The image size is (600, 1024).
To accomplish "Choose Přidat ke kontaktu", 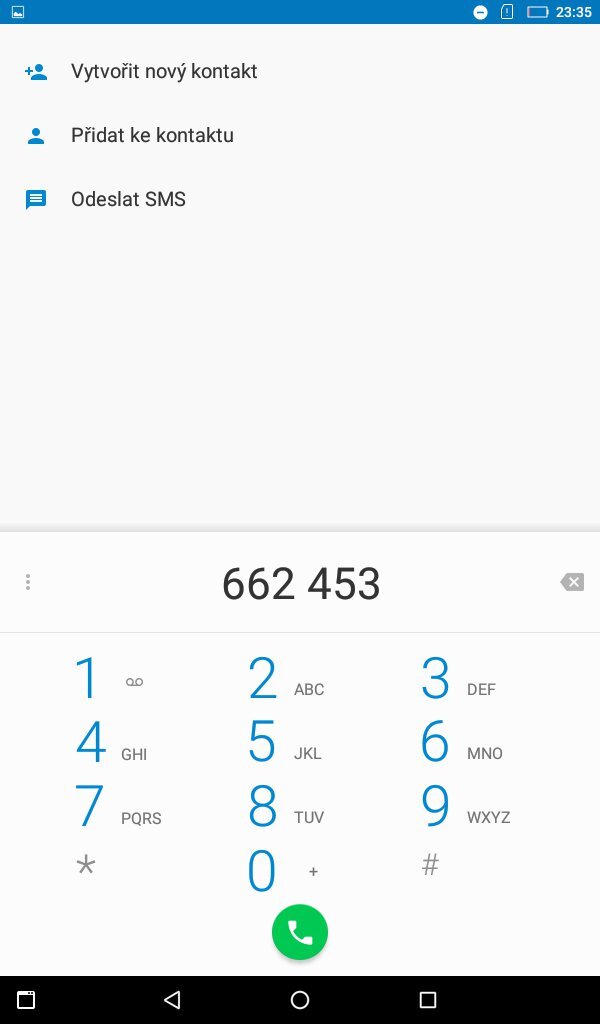I will tap(152, 136).
